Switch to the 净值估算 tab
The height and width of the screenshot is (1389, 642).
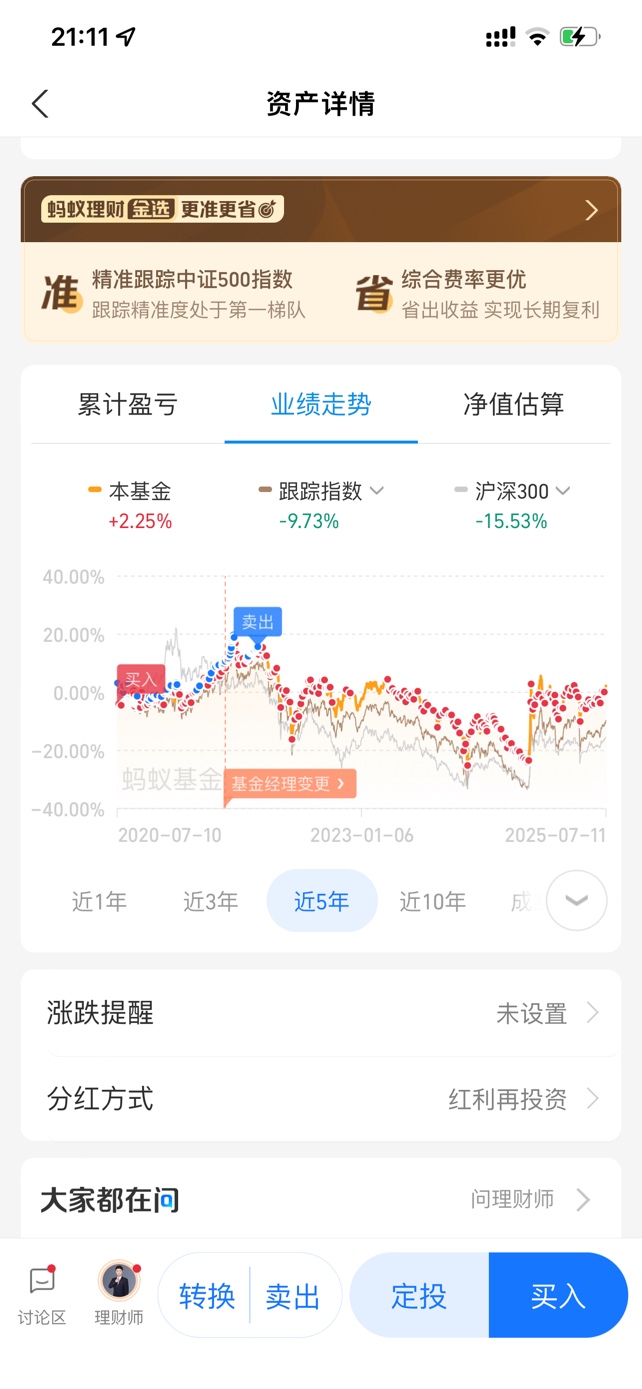[x=514, y=404]
